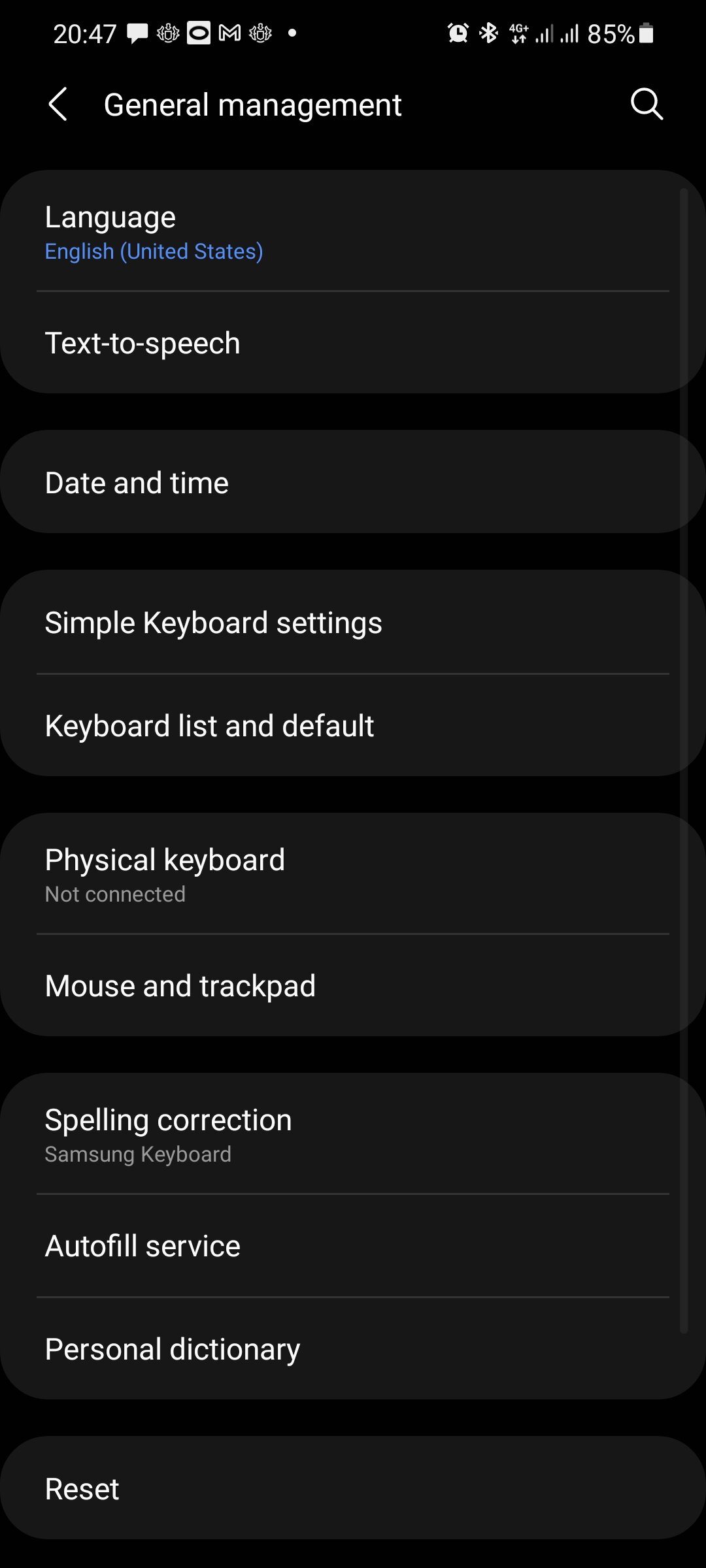Go back from General management

pyautogui.click(x=58, y=105)
